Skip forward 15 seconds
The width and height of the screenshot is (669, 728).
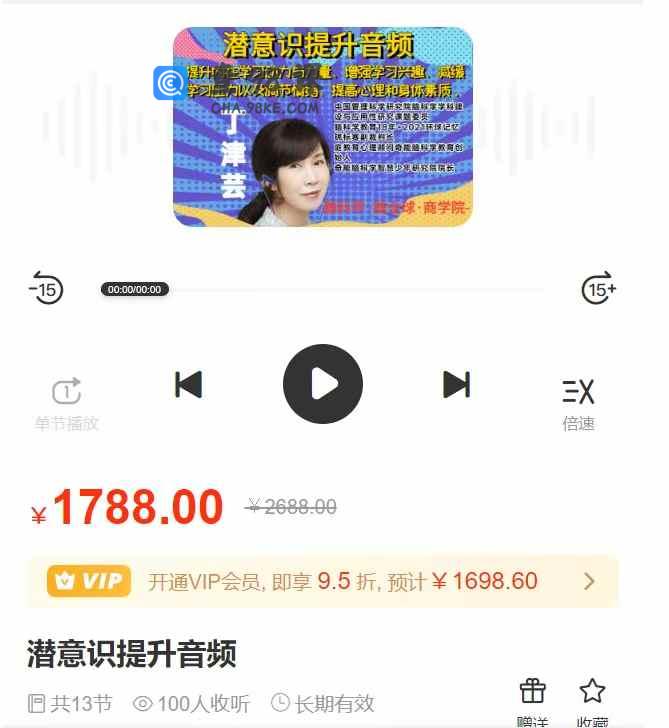tap(598, 288)
